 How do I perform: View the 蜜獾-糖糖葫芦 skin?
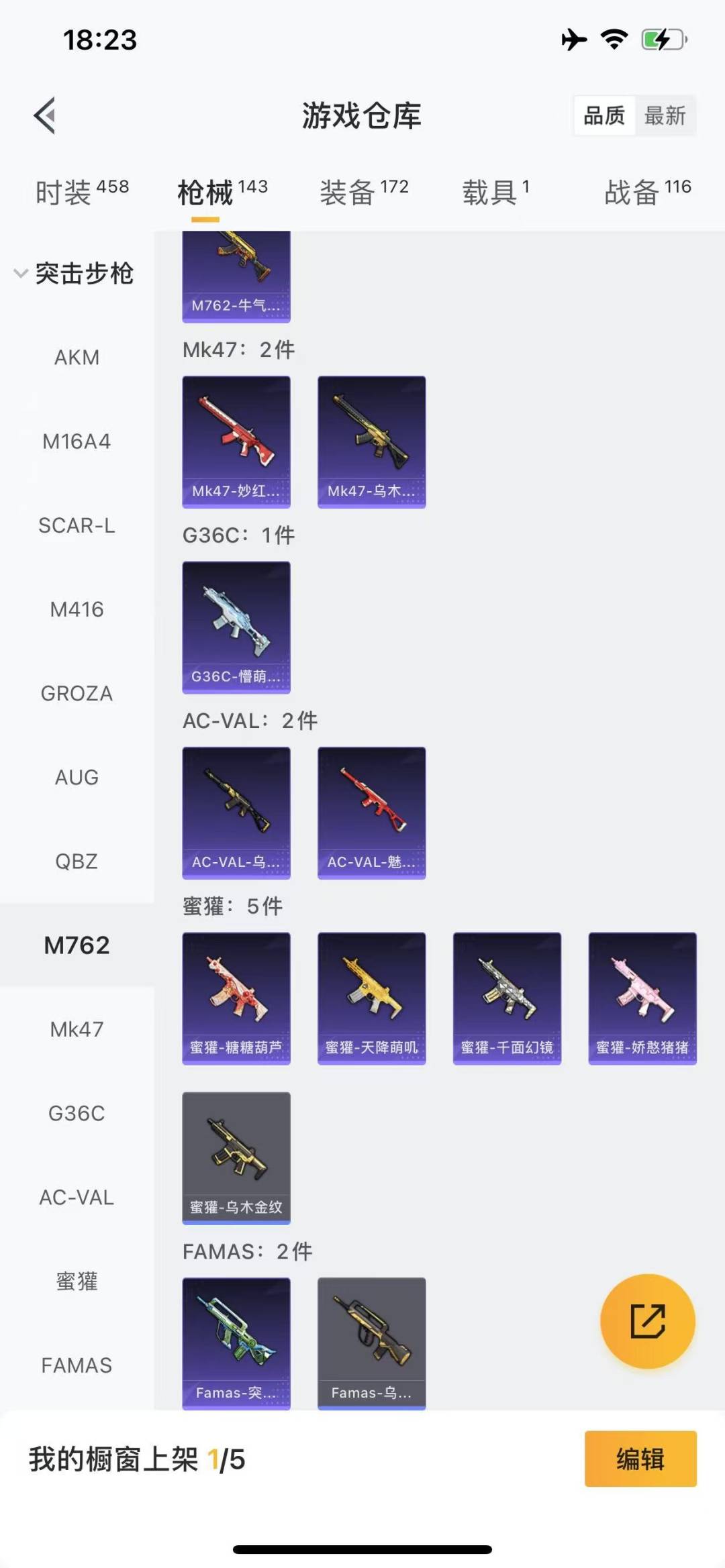coord(236,998)
